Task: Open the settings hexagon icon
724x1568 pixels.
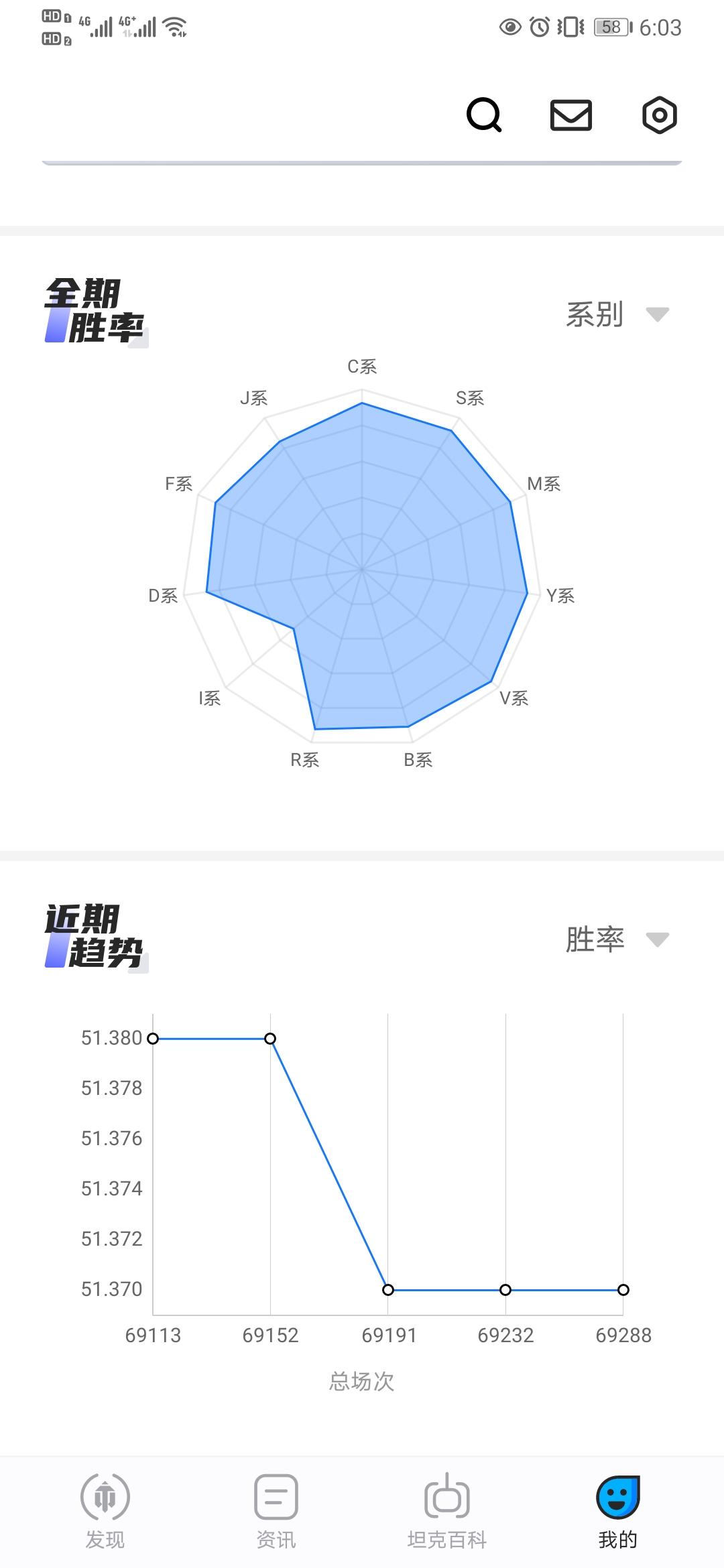Action: pos(659,115)
